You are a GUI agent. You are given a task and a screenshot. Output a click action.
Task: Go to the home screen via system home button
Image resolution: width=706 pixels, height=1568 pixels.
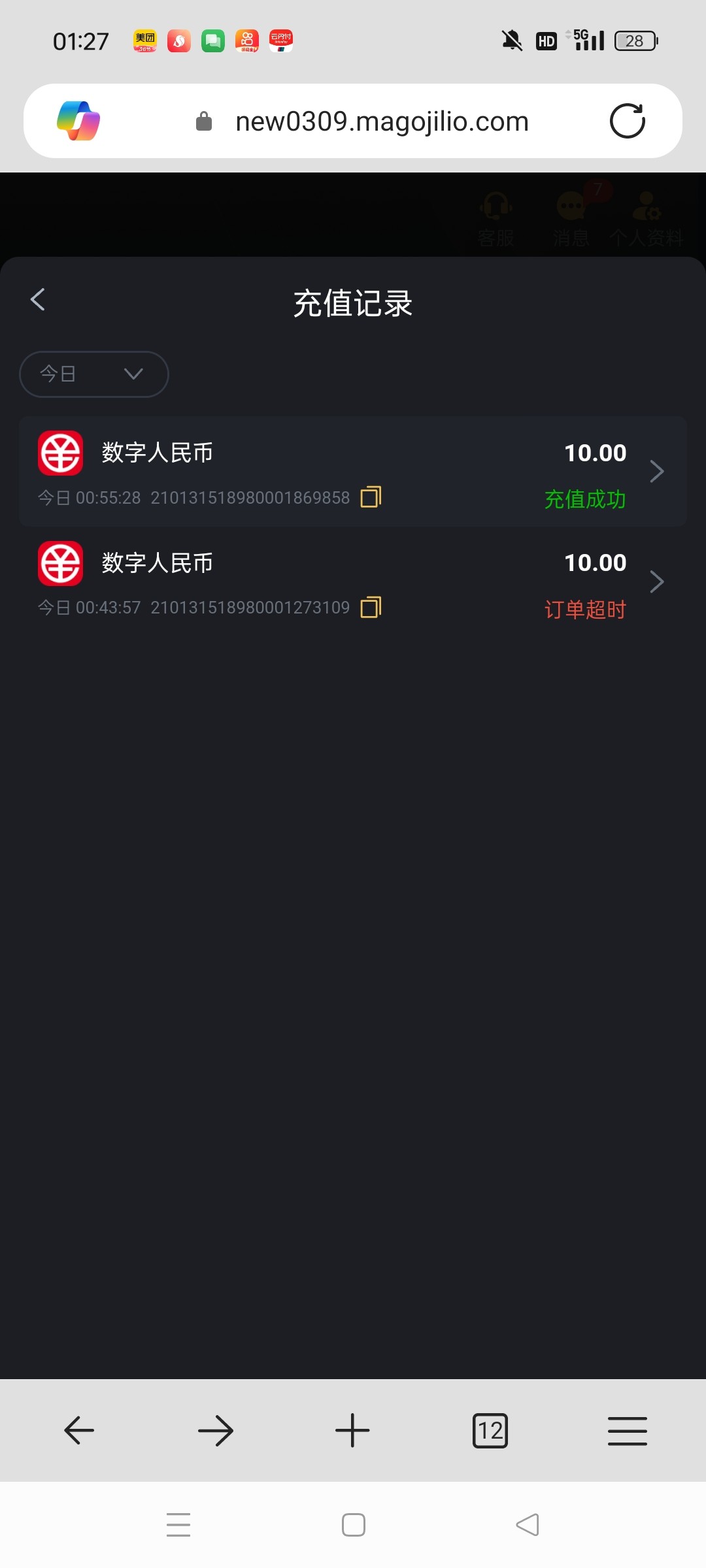point(354,1525)
